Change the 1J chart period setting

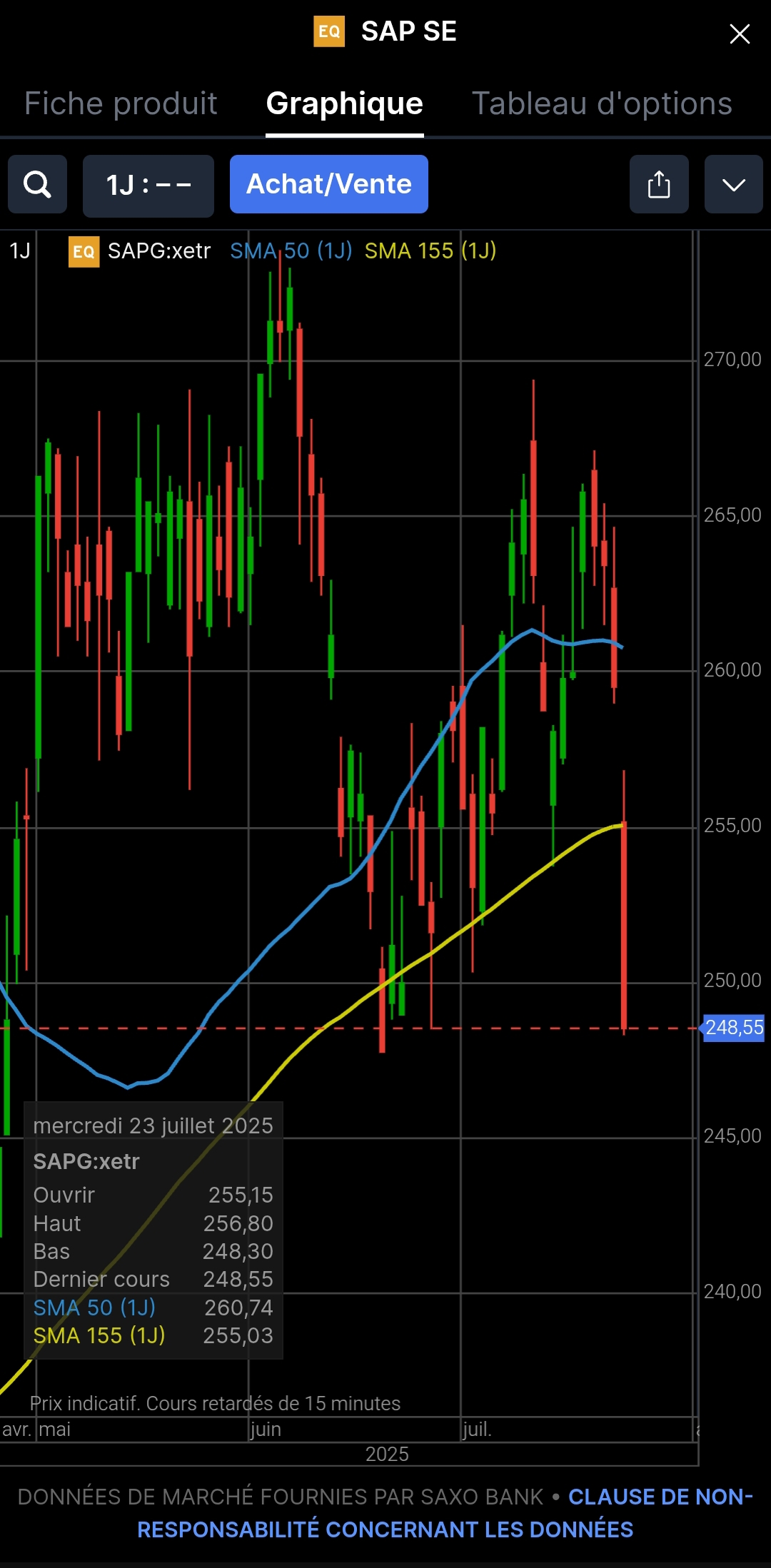coord(148,186)
